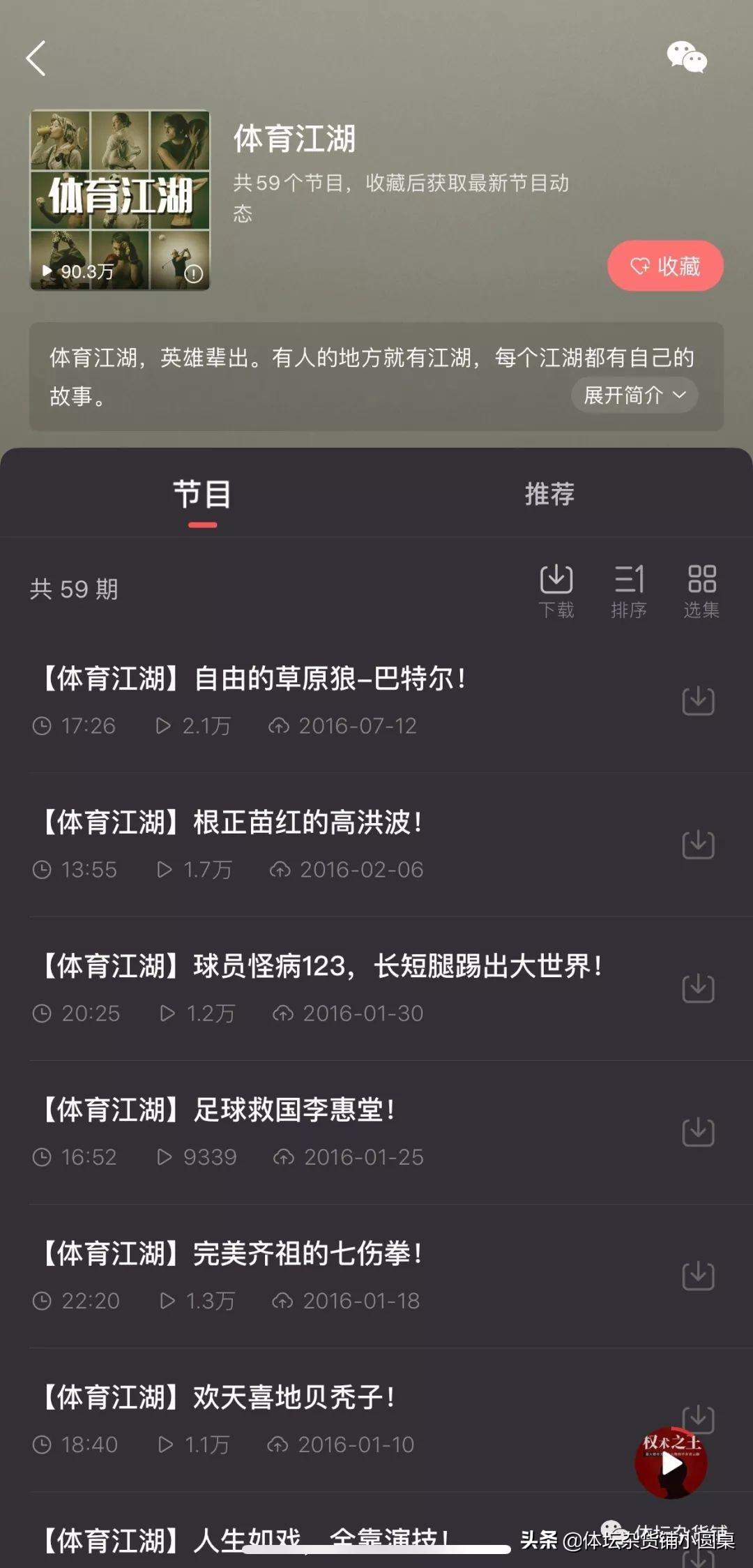Switch to the 推荐 tab
Viewport: 753px width, 1568px height.
click(x=550, y=495)
